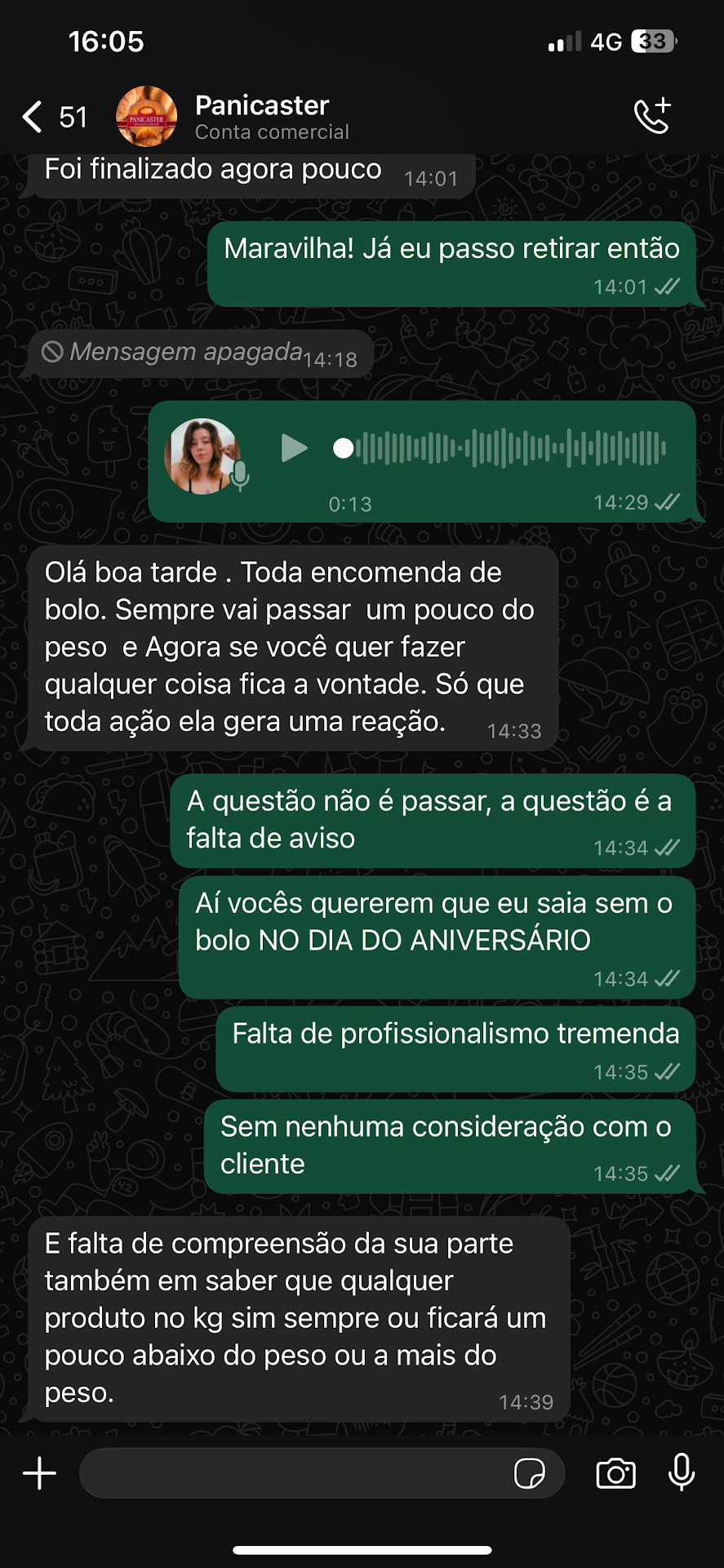Image resolution: width=724 pixels, height=1568 pixels.
Task: Open the sticker picker
Action: (529, 1473)
